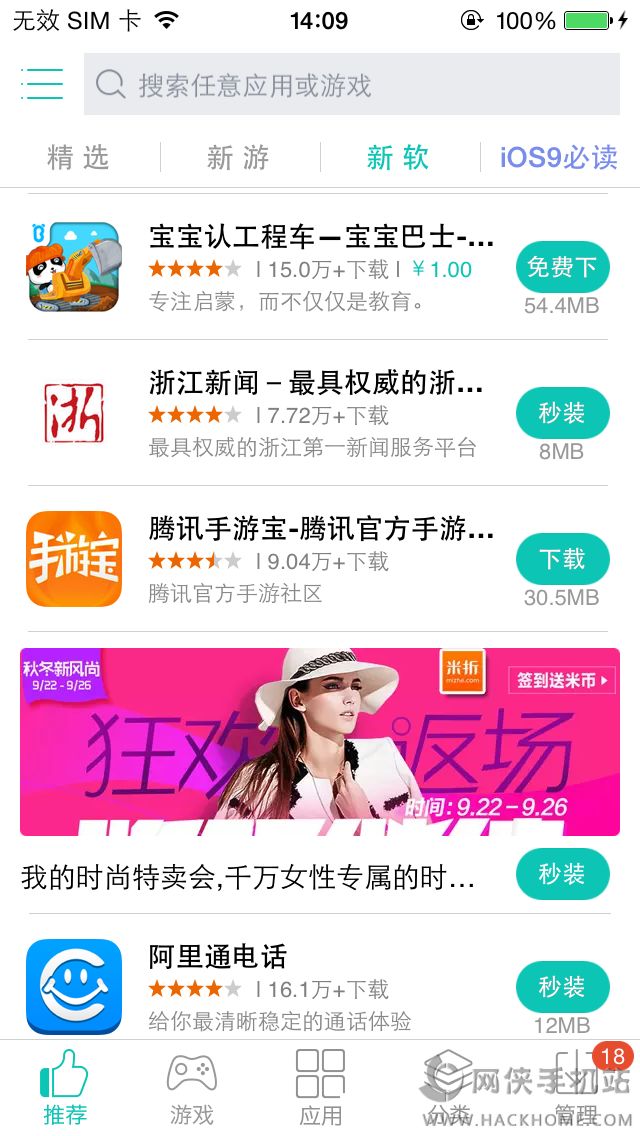640x1136 pixels.
Task: Open the hamburger menu icon
Action: (x=42, y=84)
